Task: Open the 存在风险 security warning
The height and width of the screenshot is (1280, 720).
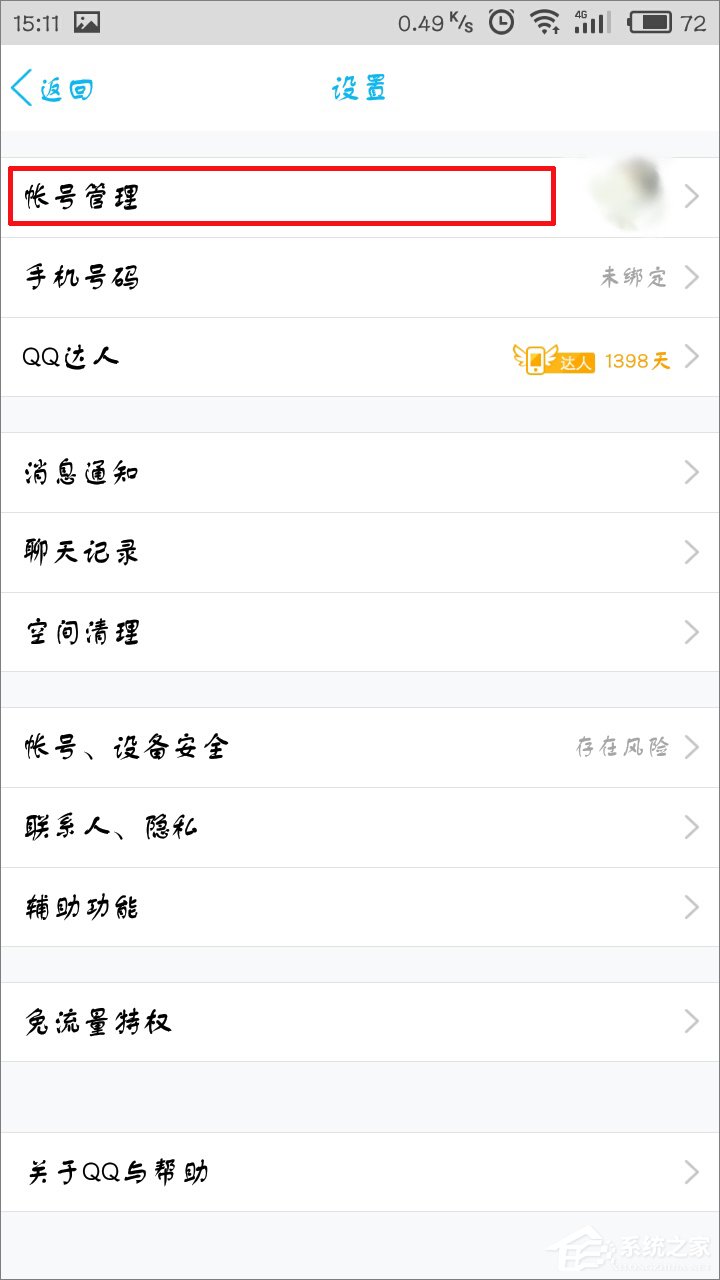Action: pos(624,746)
